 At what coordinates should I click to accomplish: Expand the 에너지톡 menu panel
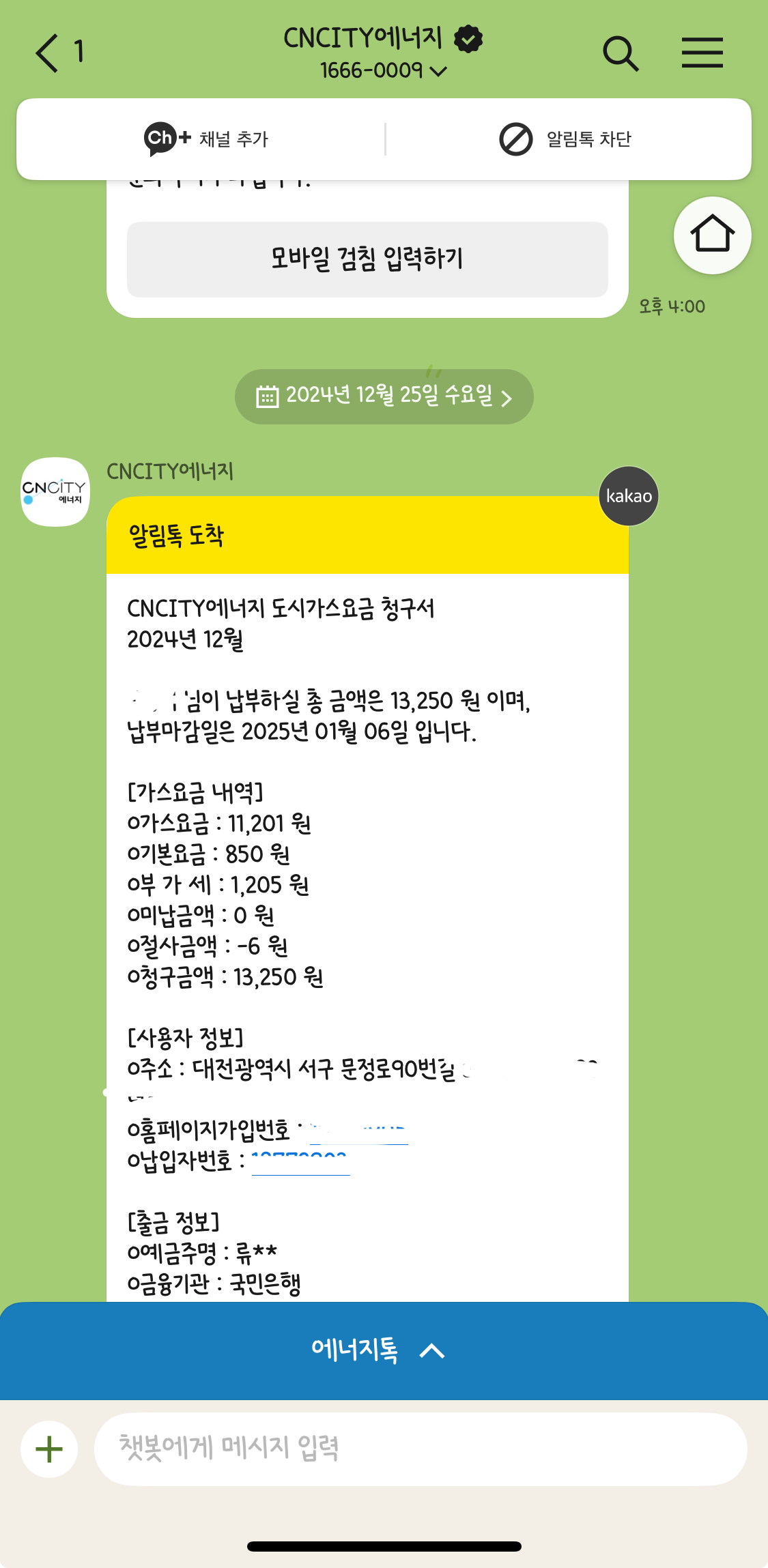point(380,1350)
